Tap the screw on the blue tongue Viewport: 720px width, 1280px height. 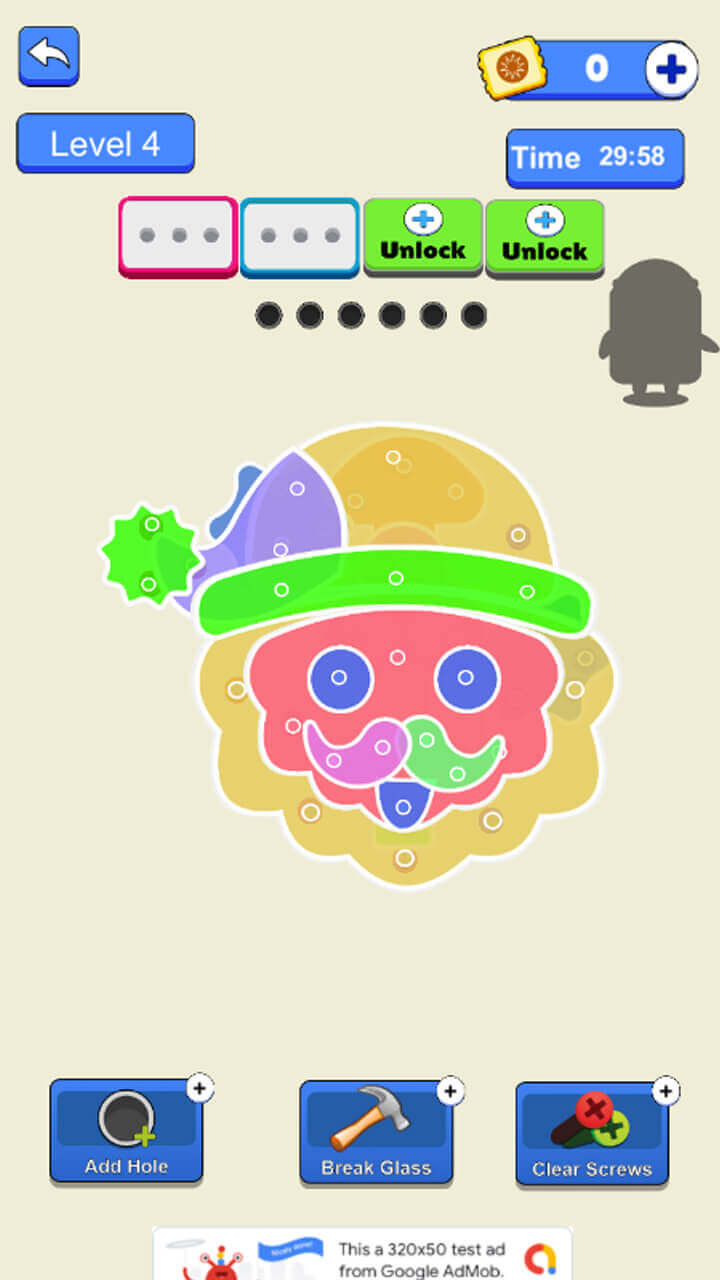[403, 806]
